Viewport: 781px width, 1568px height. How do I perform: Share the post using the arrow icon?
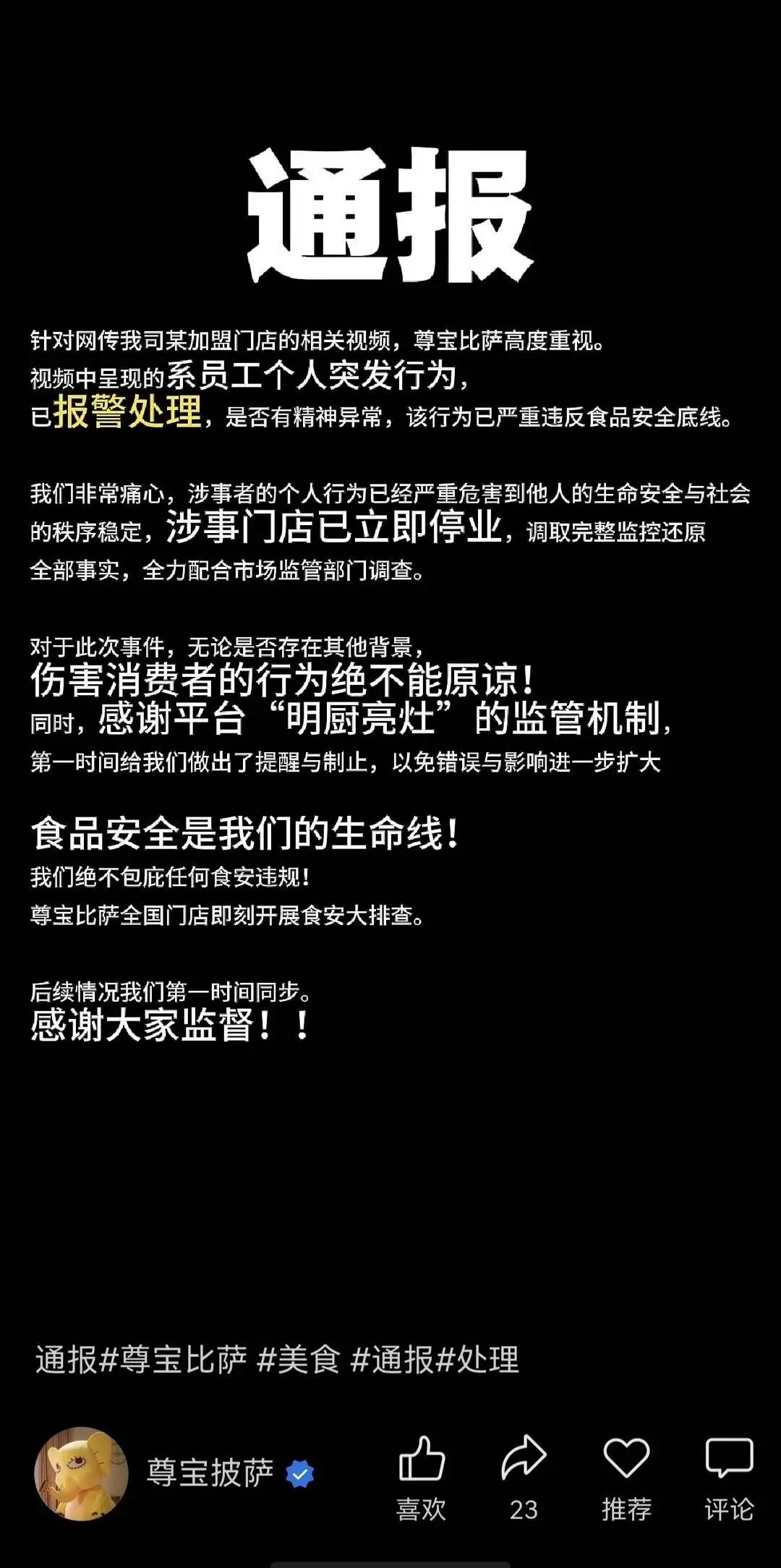tap(524, 1457)
